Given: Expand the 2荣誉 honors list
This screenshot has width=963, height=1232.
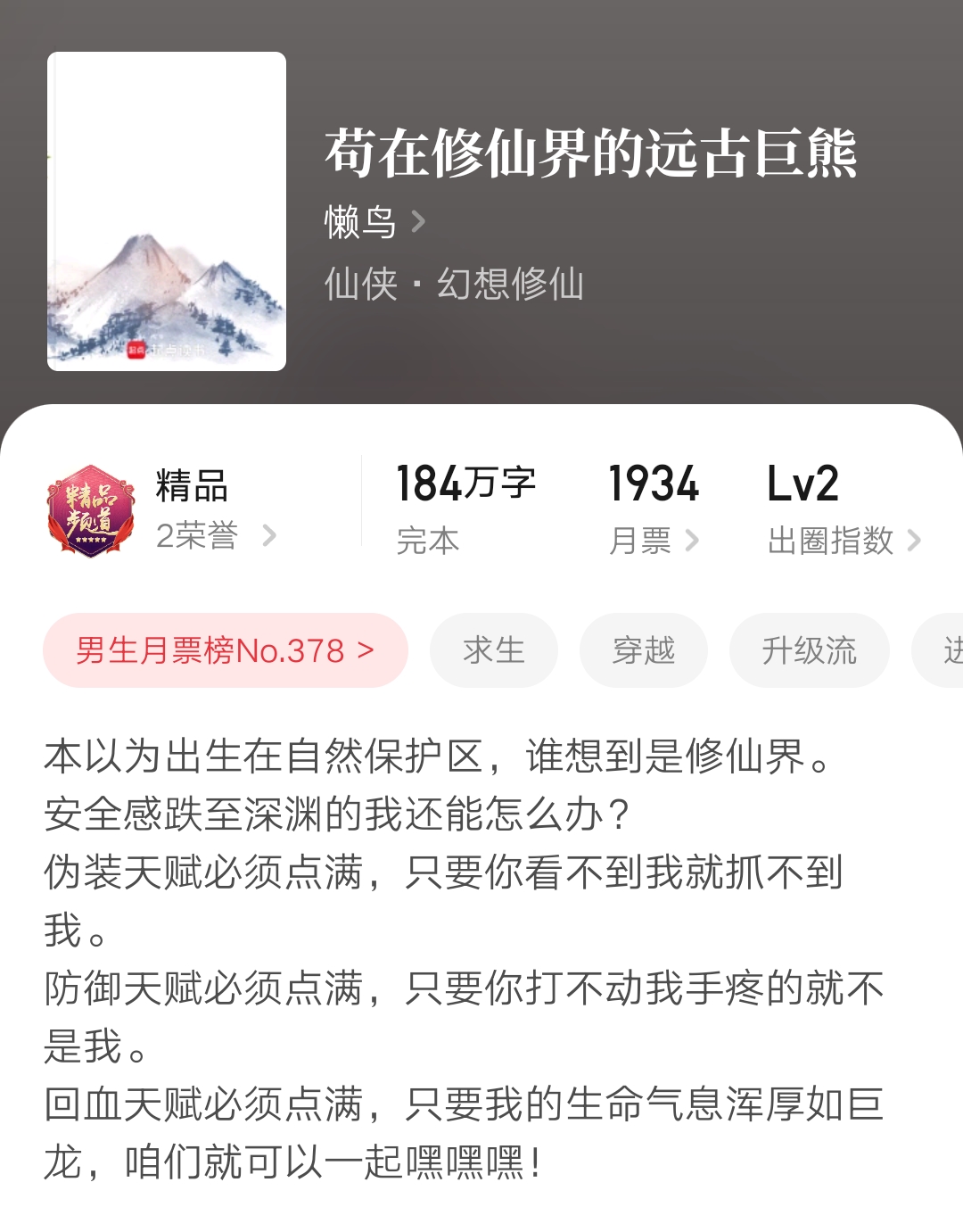Looking at the screenshot, I should click(202, 537).
